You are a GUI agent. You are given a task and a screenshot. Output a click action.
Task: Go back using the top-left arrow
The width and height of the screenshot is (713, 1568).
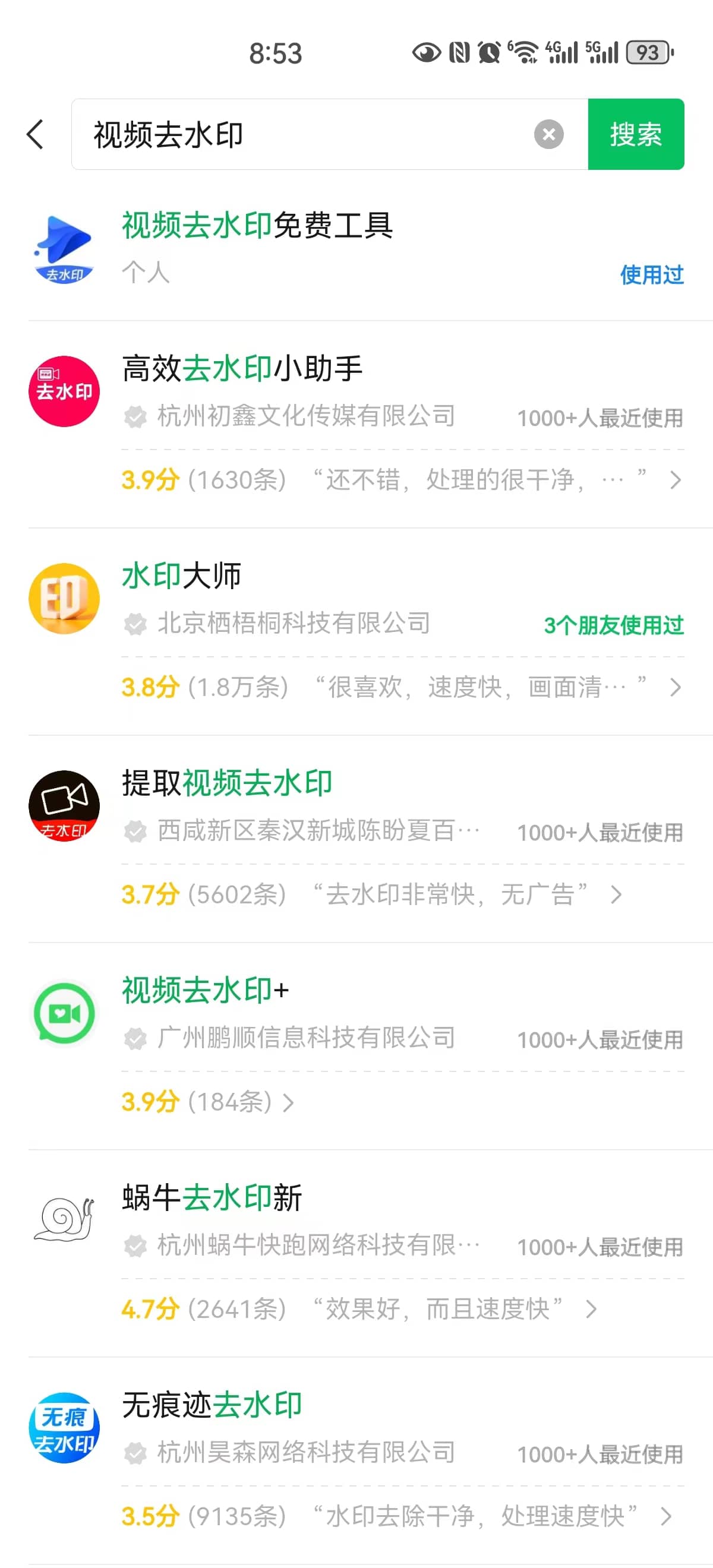pos(35,134)
